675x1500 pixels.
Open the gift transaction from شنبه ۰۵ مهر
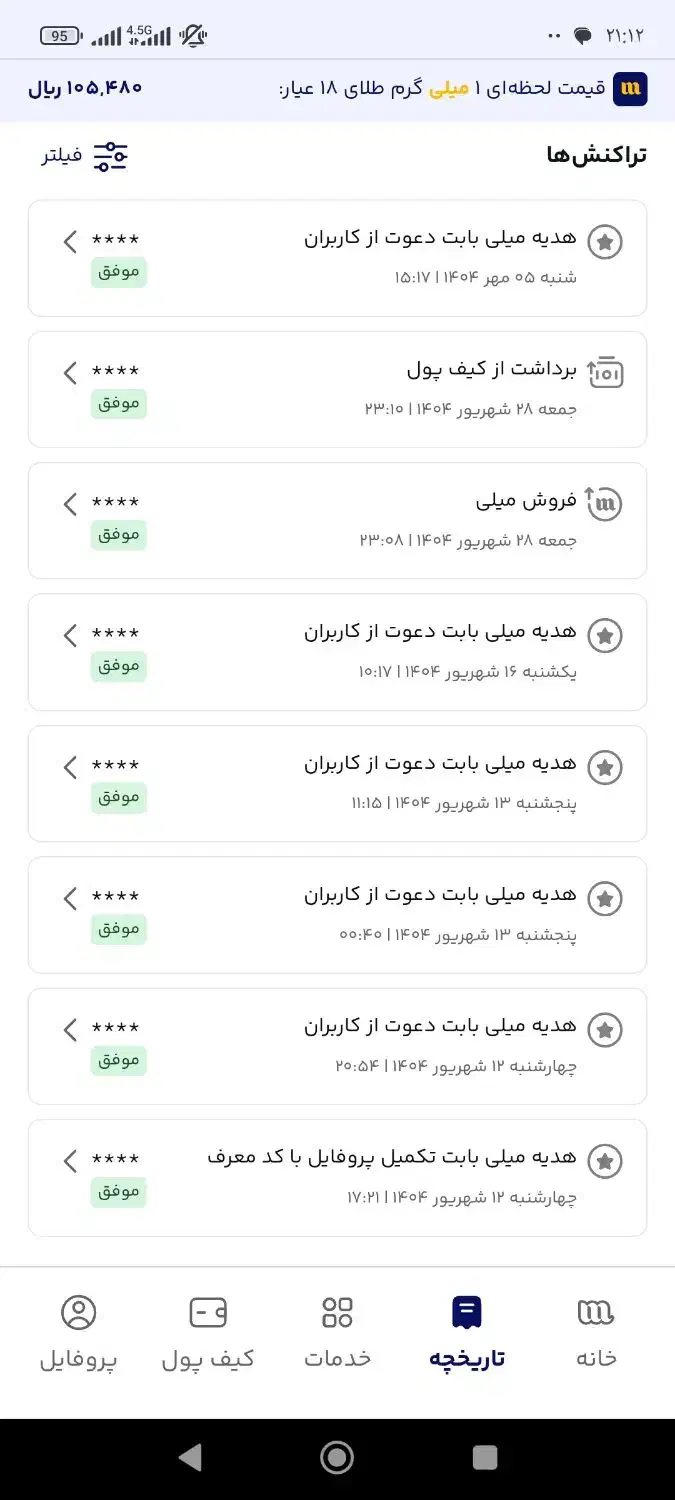click(337, 258)
